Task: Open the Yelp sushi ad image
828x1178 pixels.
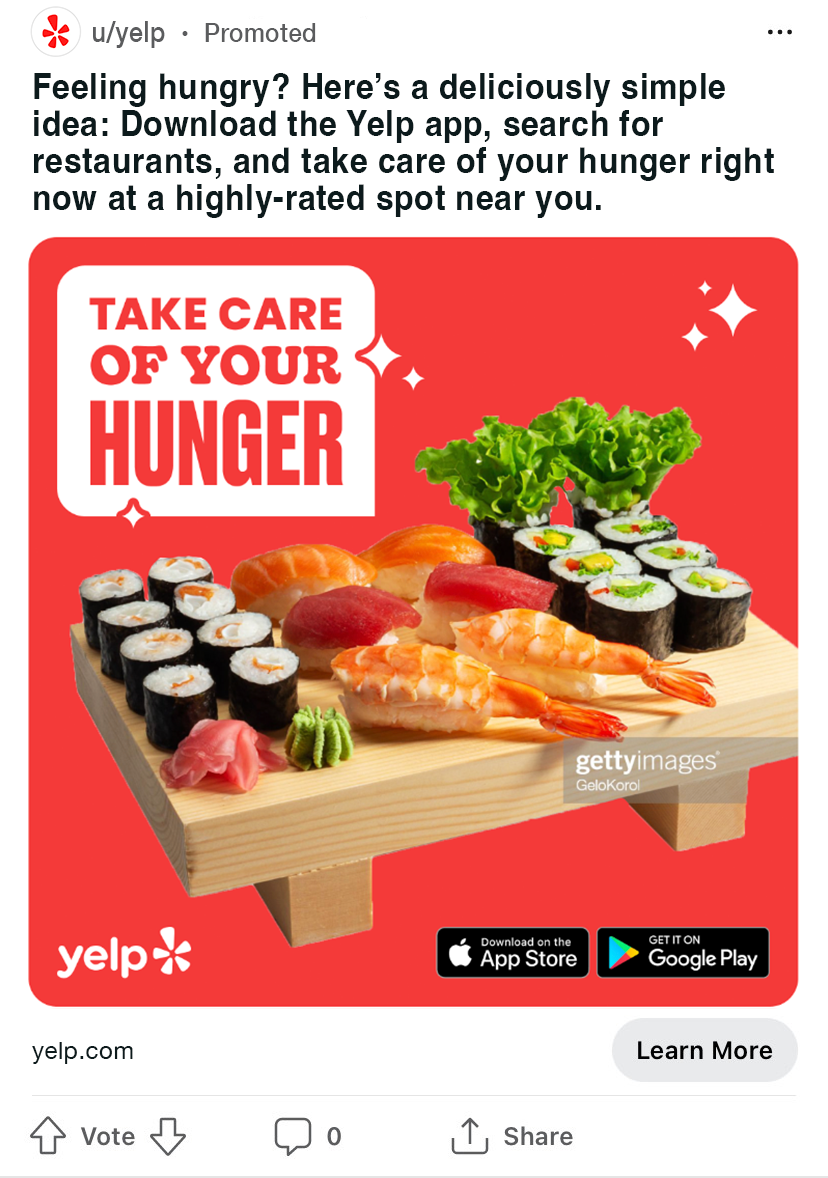Action: (x=413, y=622)
